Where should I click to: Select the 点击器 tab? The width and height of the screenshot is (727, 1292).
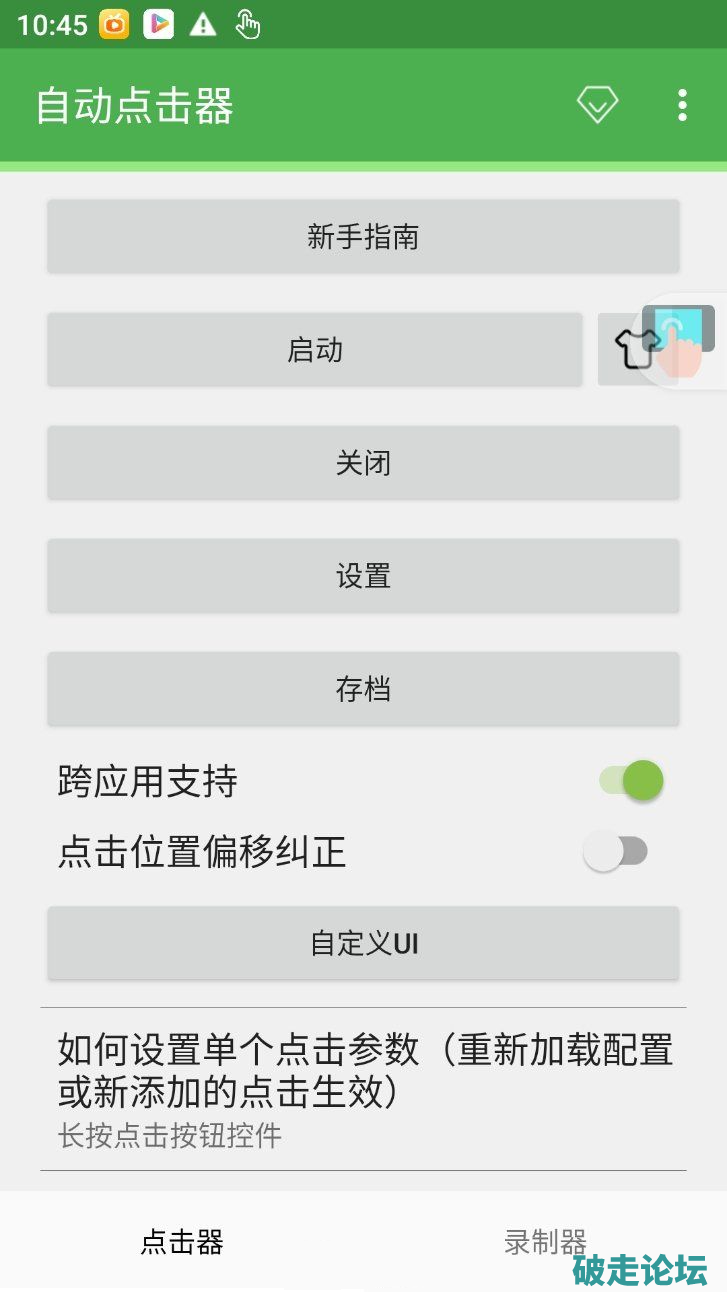pos(182,1242)
